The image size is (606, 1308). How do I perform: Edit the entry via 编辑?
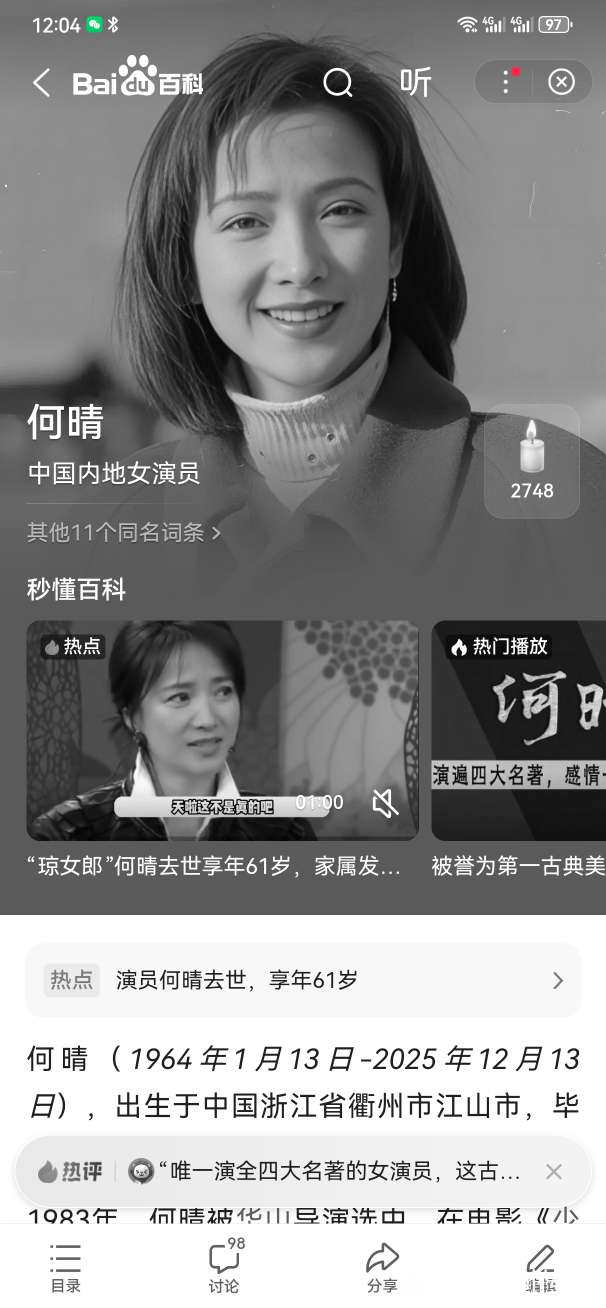tap(540, 1268)
